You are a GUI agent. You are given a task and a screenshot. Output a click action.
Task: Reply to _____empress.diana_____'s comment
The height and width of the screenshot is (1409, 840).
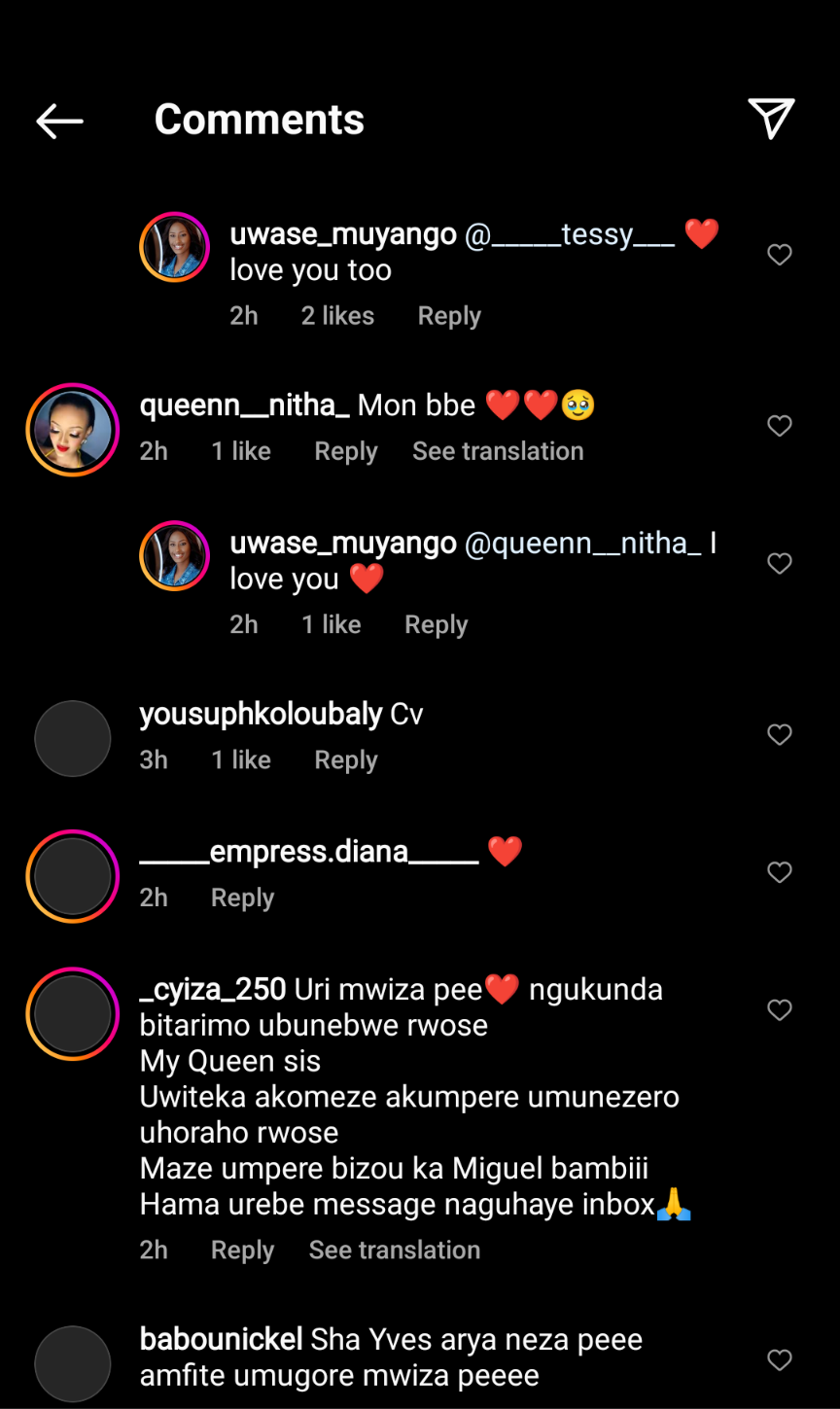242,898
